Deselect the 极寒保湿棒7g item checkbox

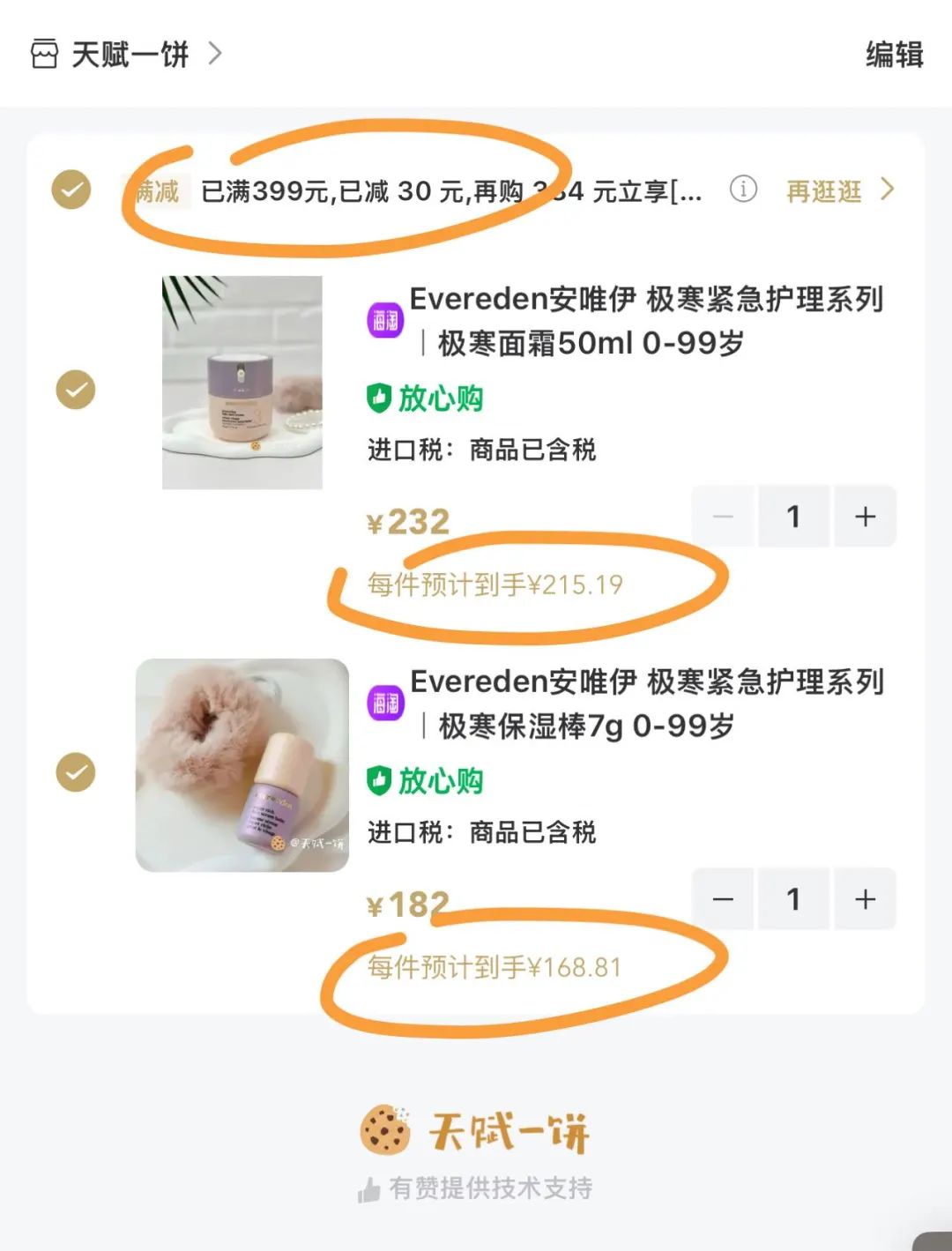pyautogui.click(x=76, y=772)
